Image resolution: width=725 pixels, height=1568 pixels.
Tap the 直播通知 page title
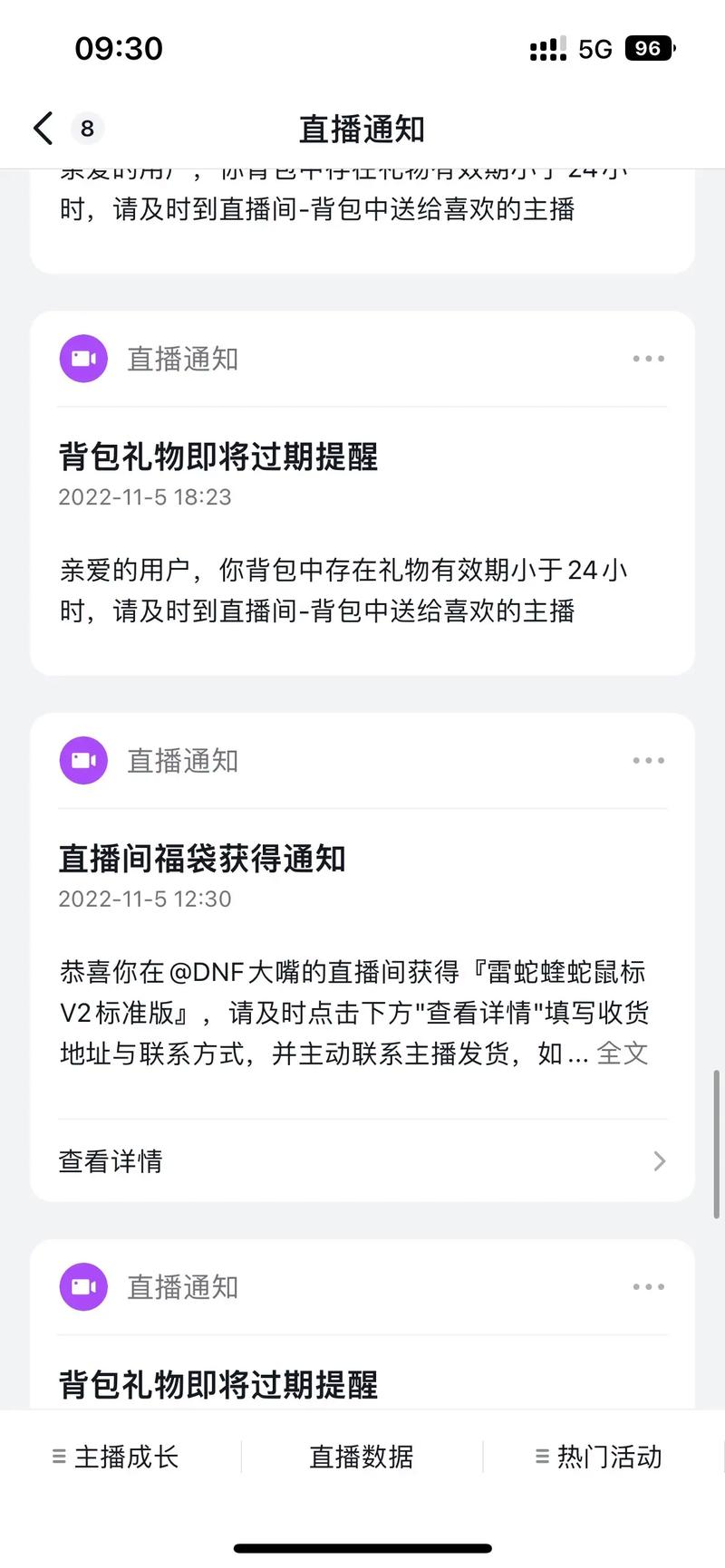point(361,129)
